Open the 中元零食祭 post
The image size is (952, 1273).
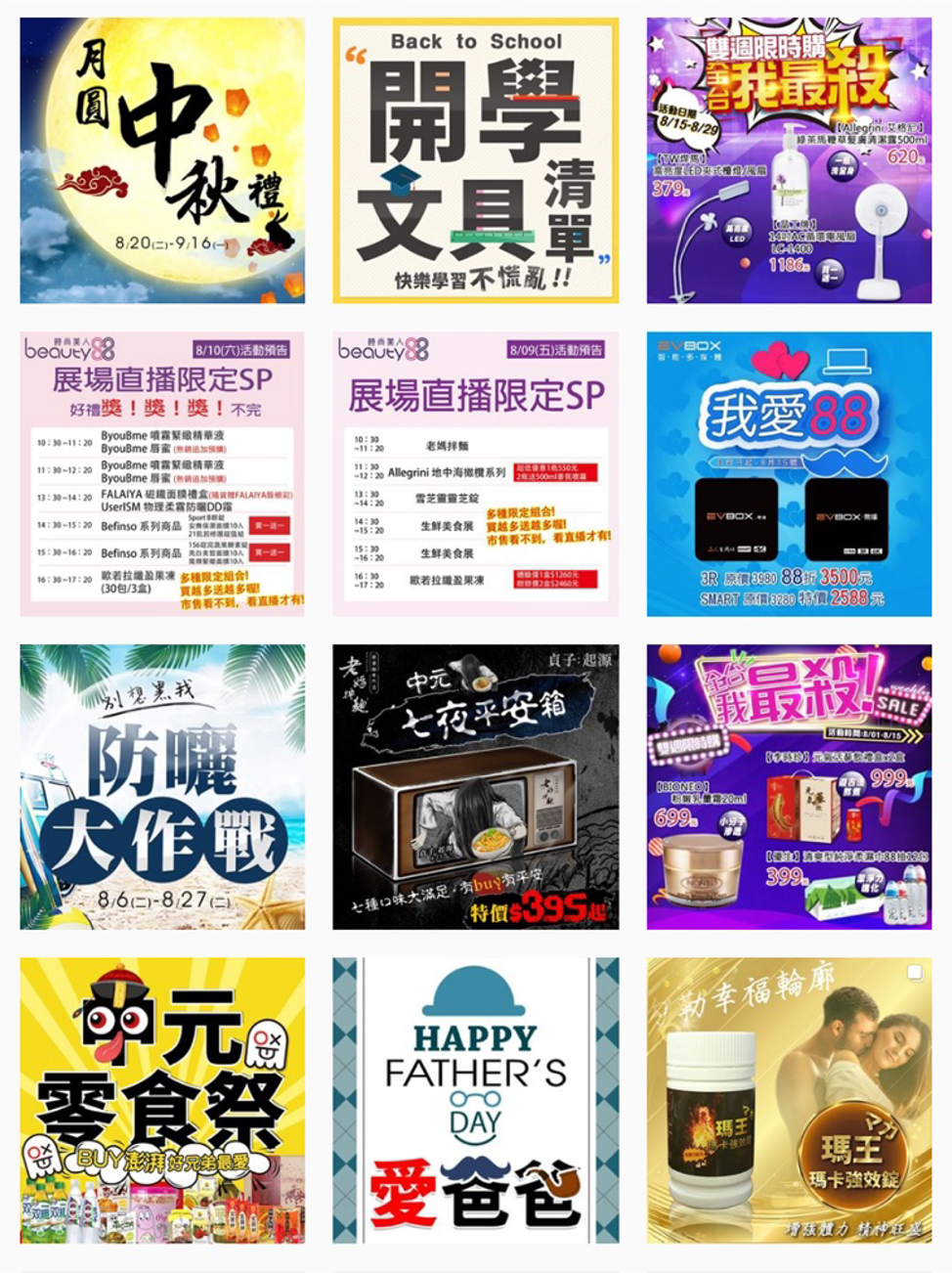162,1101
